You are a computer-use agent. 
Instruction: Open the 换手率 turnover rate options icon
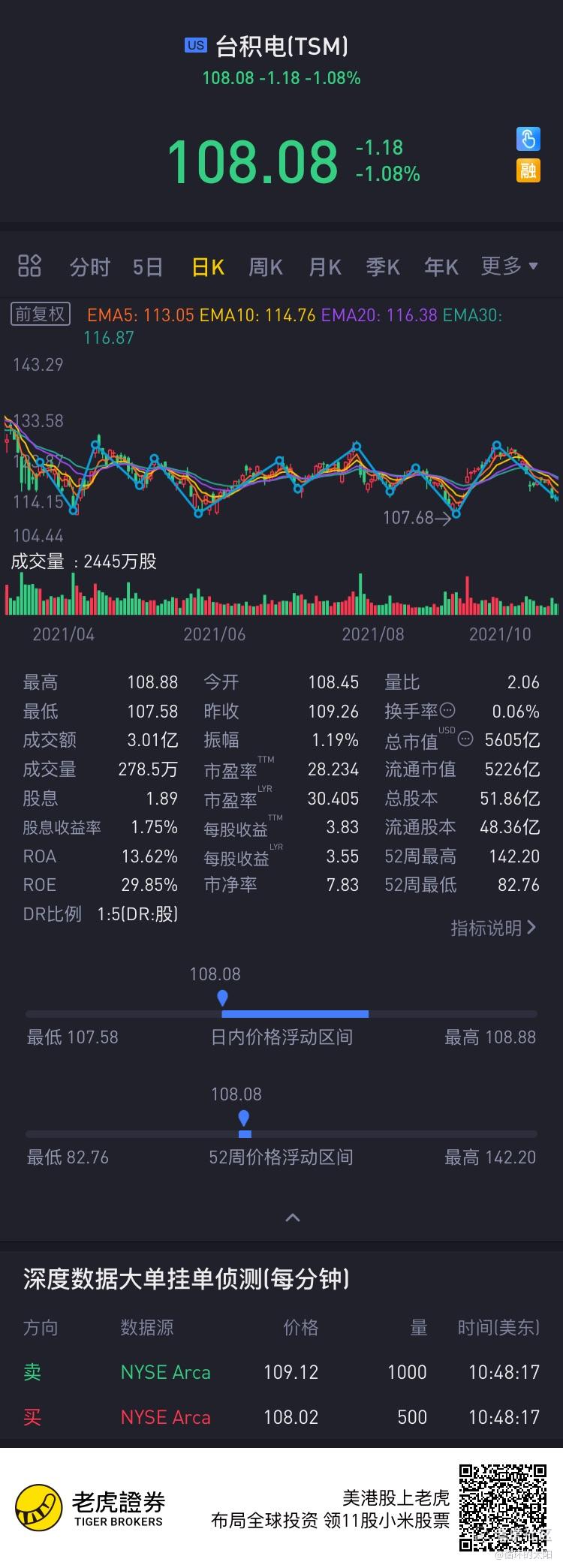click(447, 710)
